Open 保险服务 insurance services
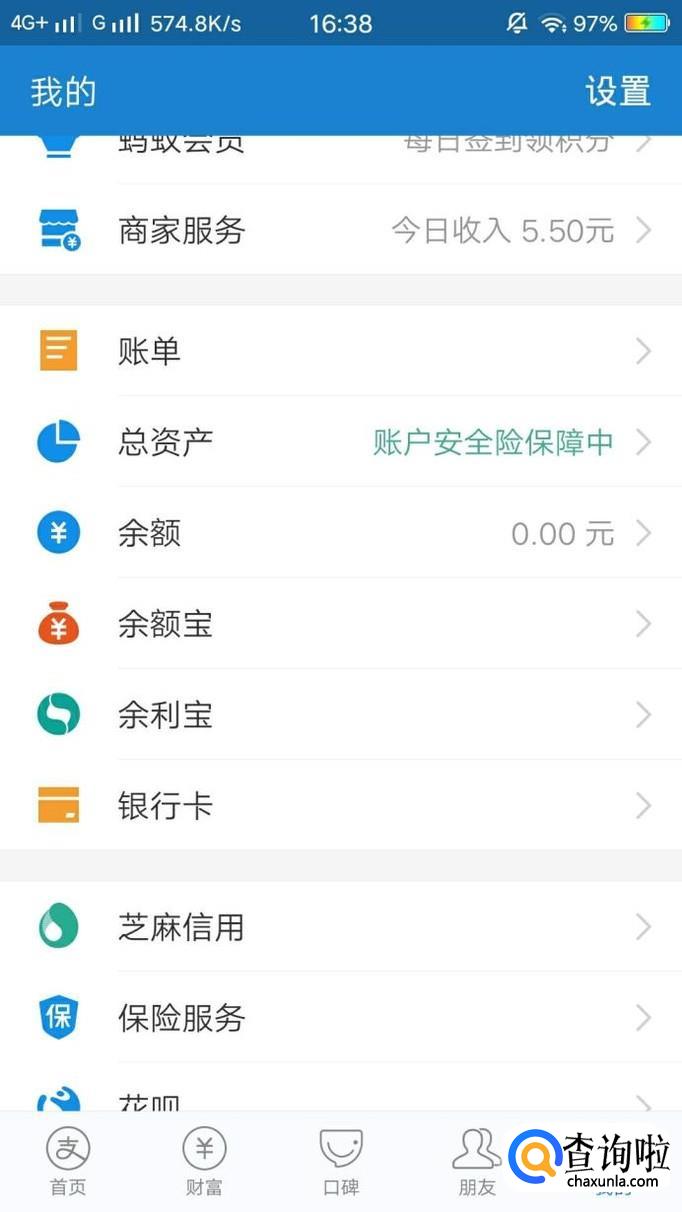Screen dimensions: 682x1212 340,1018
